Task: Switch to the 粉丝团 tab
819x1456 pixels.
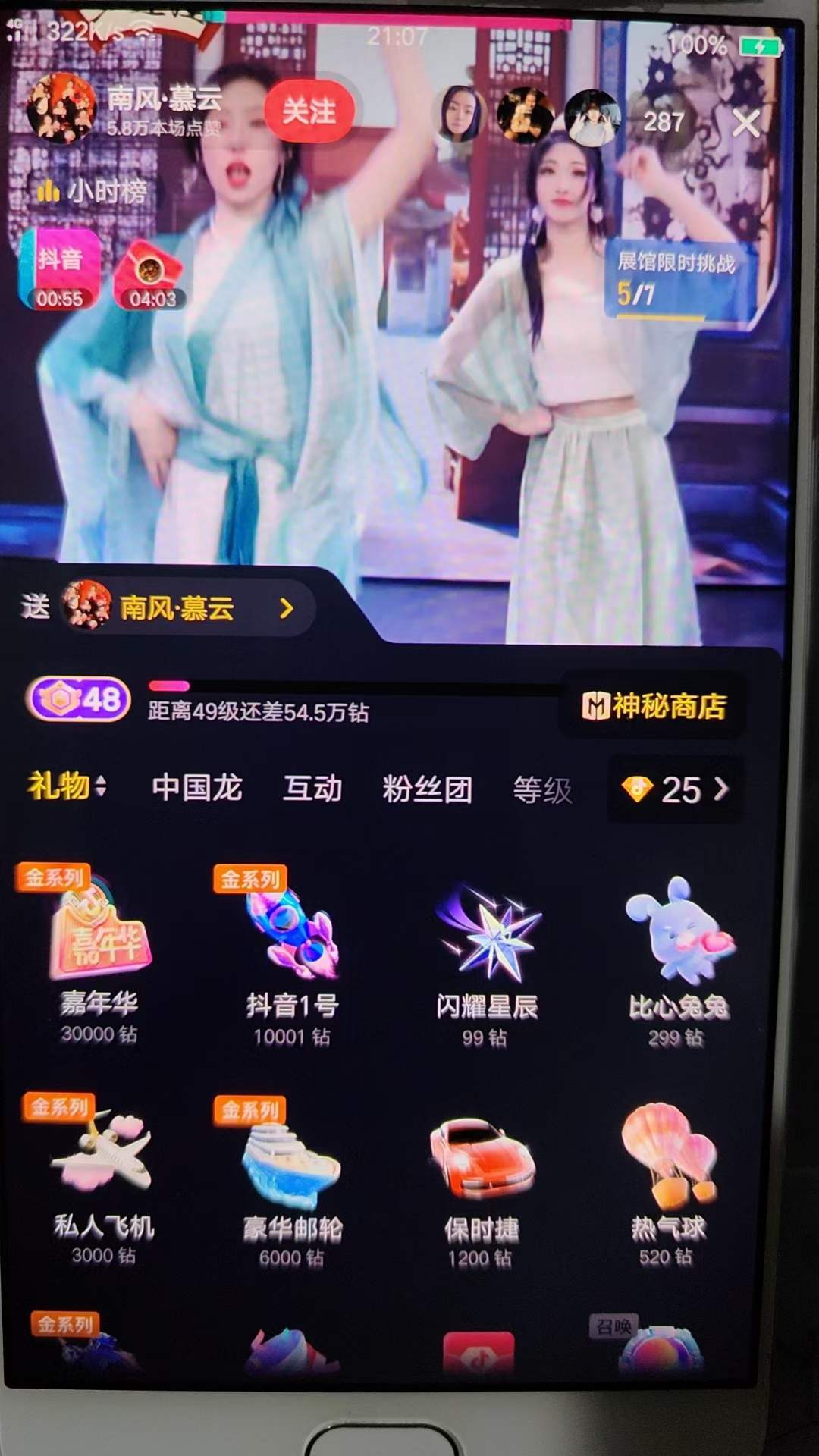Action: click(x=427, y=789)
